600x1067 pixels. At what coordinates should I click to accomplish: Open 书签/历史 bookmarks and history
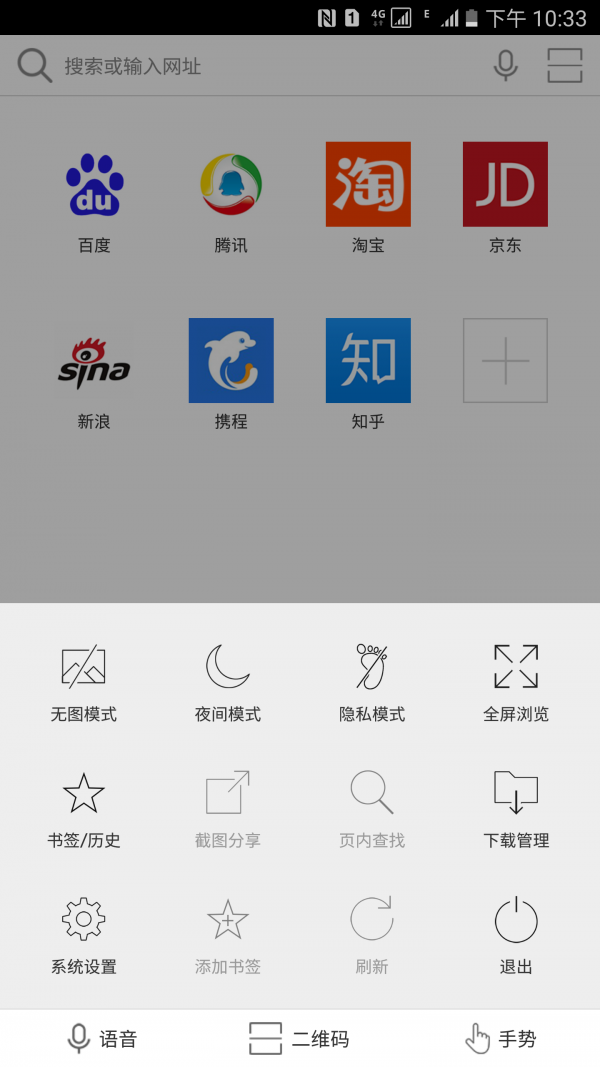tap(84, 808)
